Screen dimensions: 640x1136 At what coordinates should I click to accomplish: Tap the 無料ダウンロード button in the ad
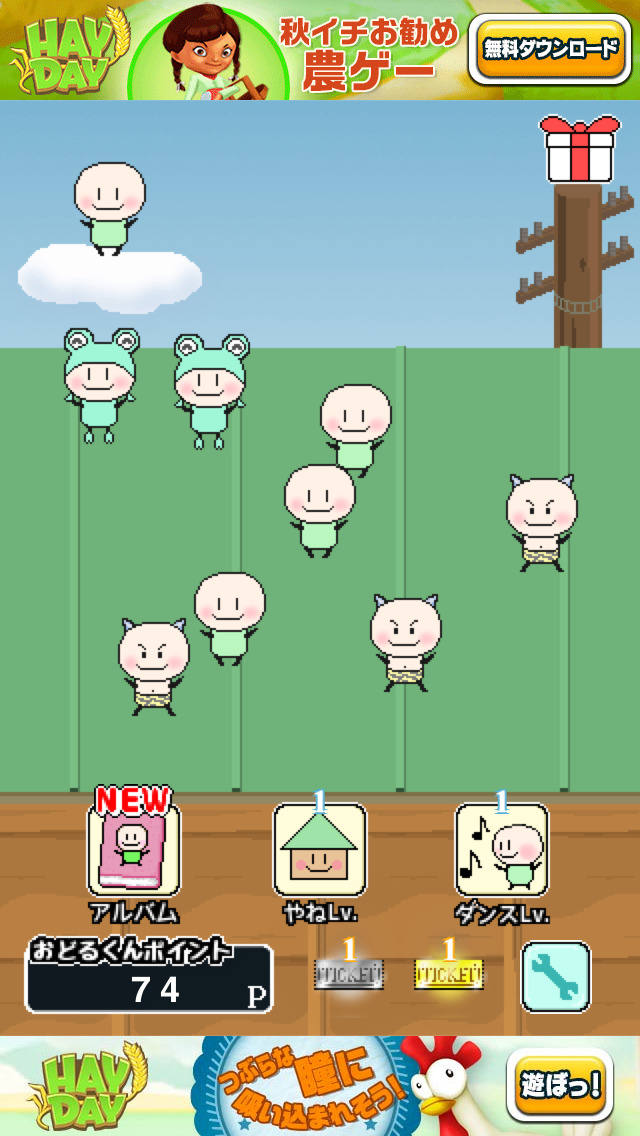click(552, 48)
